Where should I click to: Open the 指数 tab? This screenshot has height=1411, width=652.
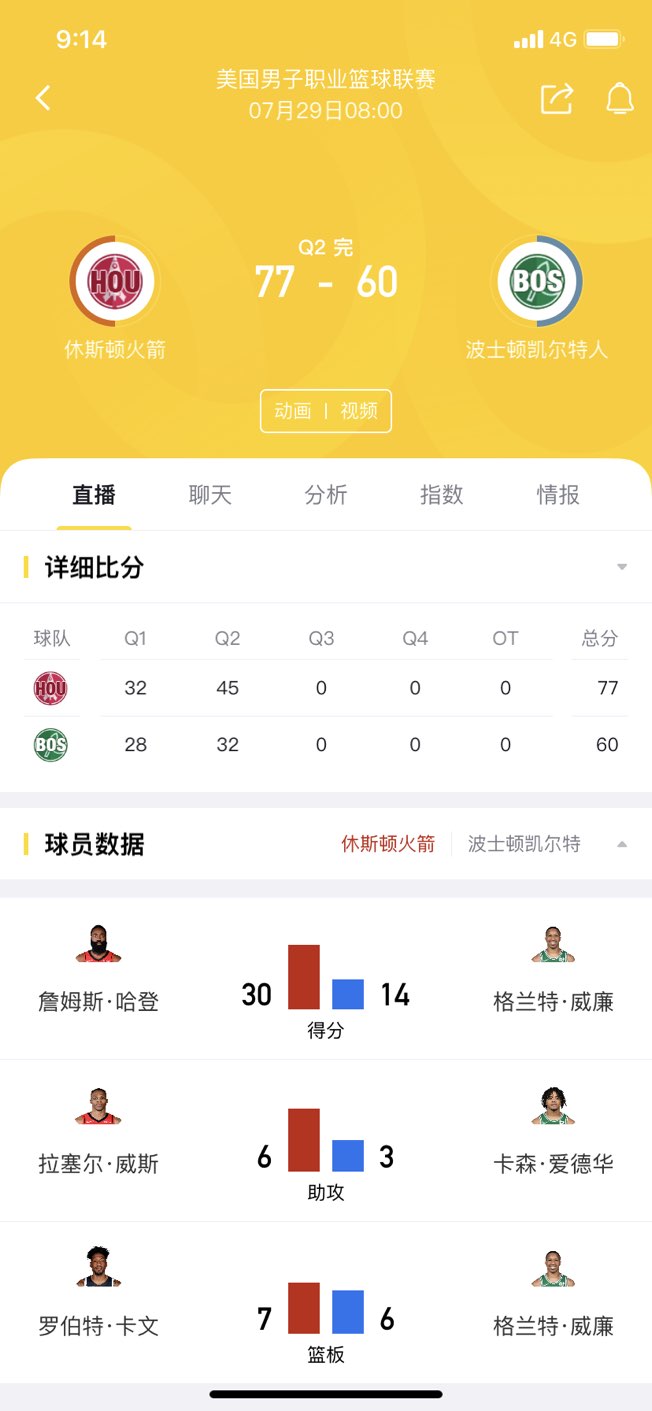click(441, 495)
